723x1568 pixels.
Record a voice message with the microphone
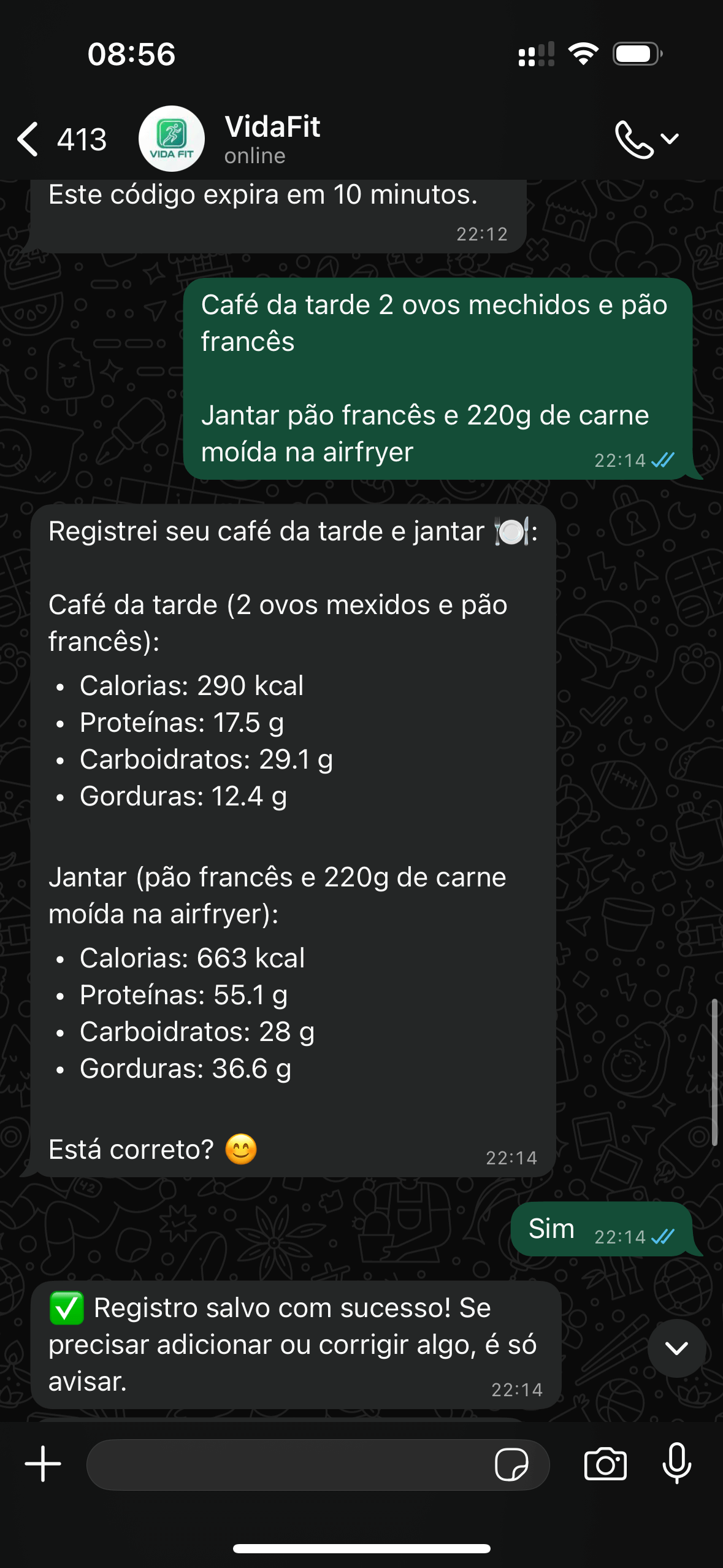click(677, 1464)
